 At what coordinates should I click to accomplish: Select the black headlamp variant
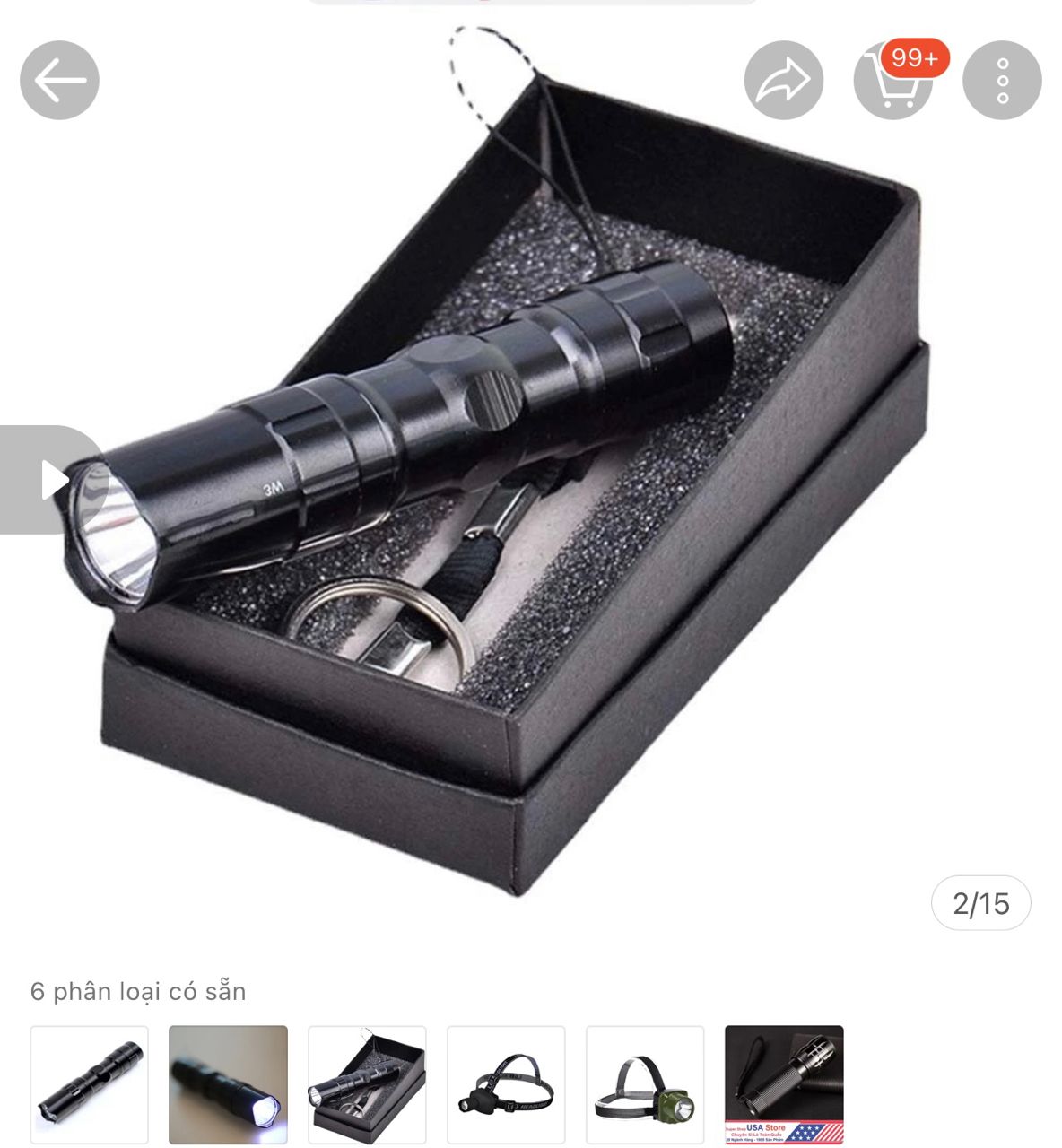(x=506, y=1084)
